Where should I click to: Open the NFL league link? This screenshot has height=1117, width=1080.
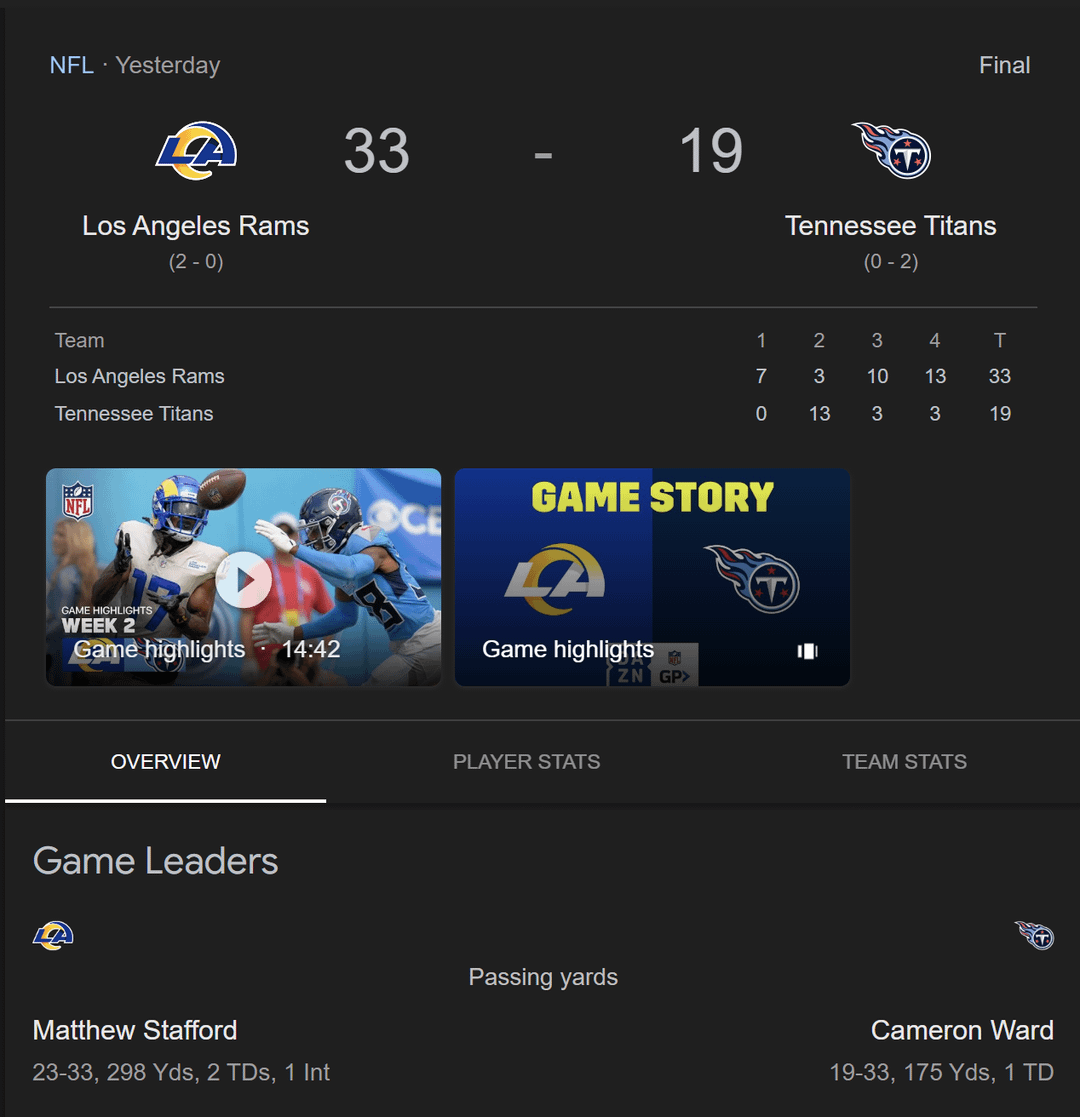pos(71,65)
